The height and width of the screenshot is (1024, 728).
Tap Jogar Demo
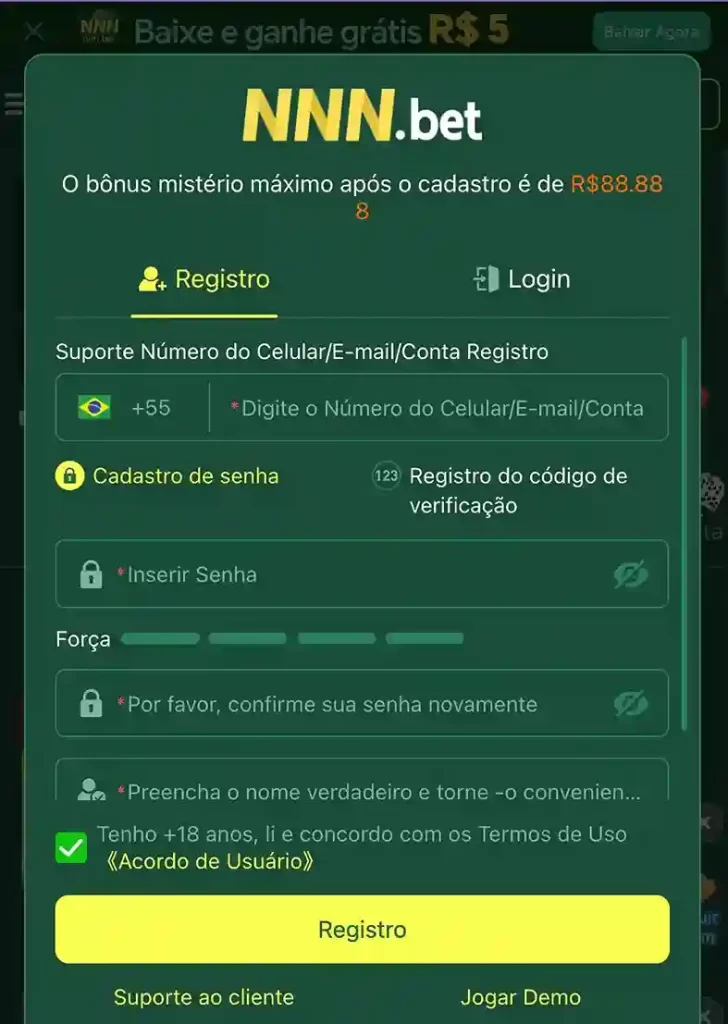(520, 997)
